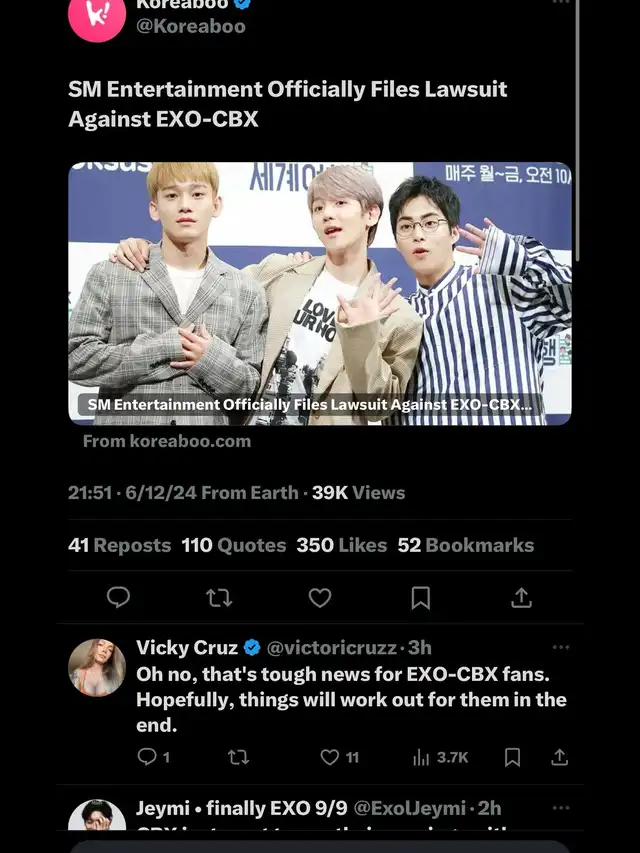Image resolution: width=640 pixels, height=853 pixels.
Task: Repost Vicky Cruz's reply
Action: point(238,757)
